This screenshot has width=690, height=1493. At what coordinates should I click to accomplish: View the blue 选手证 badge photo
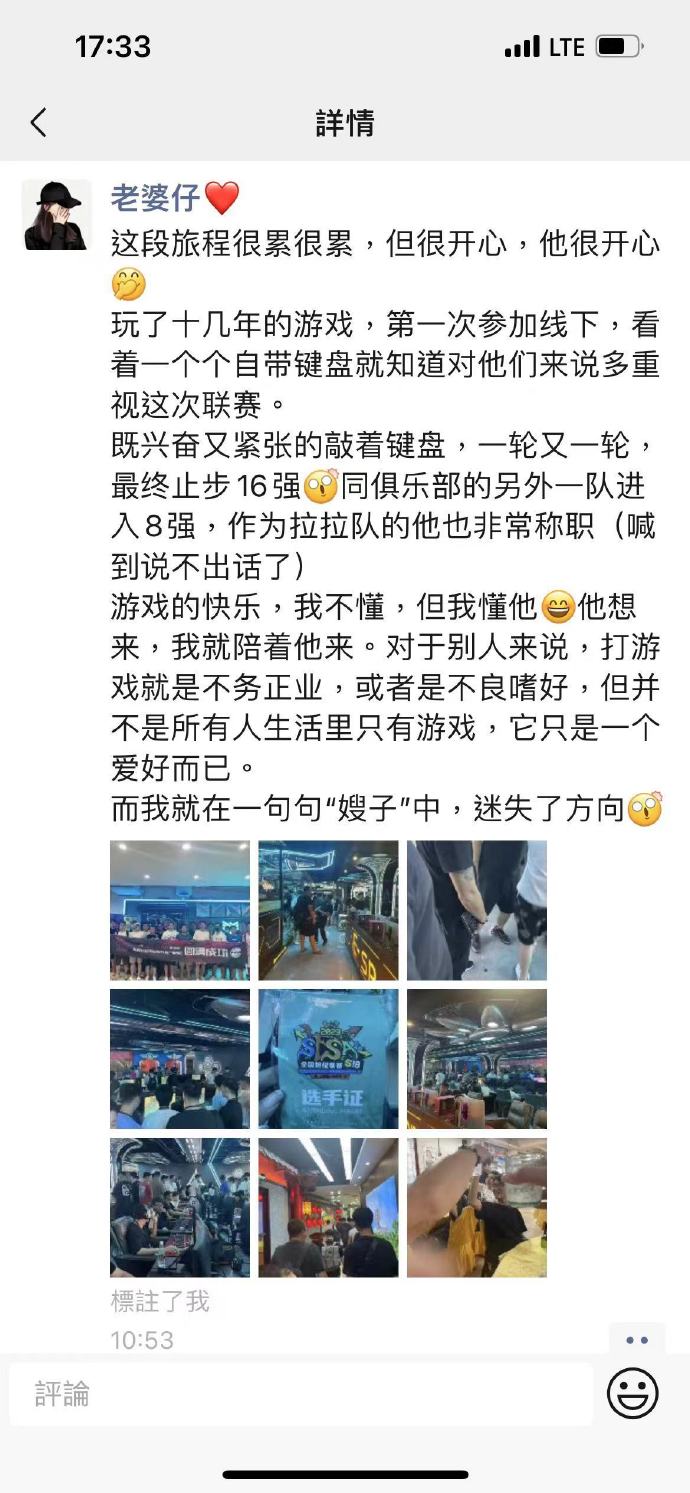click(x=328, y=1059)
